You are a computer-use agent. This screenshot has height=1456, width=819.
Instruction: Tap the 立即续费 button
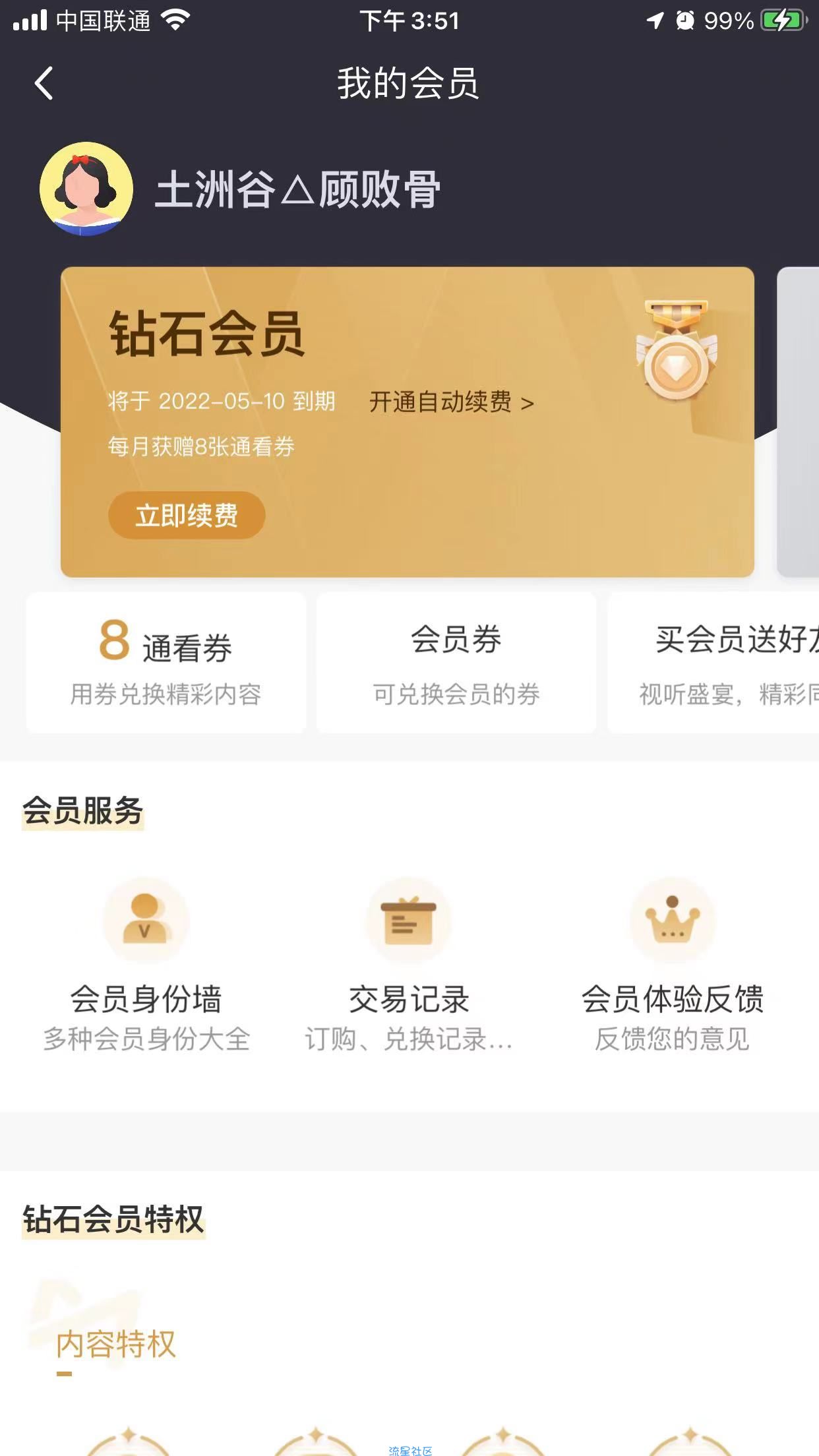187,515
